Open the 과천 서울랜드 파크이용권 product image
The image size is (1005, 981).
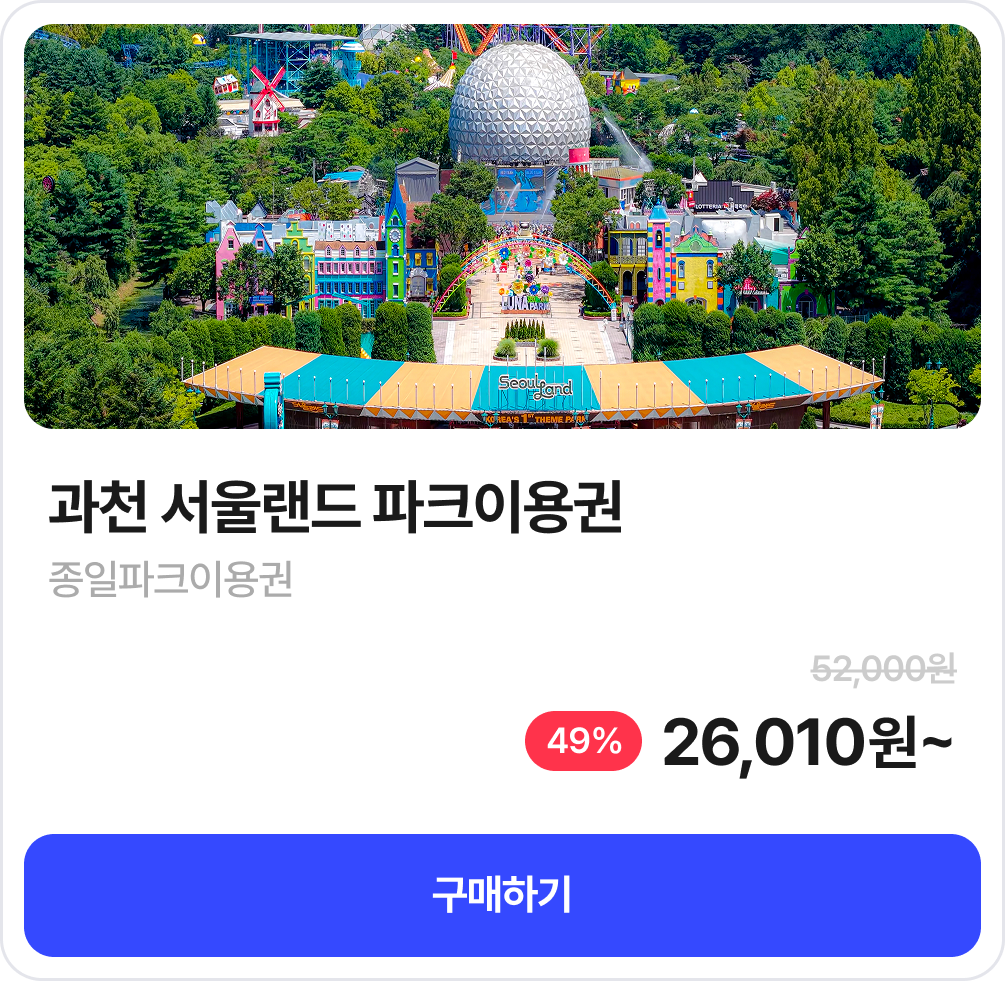pos(502,227)
